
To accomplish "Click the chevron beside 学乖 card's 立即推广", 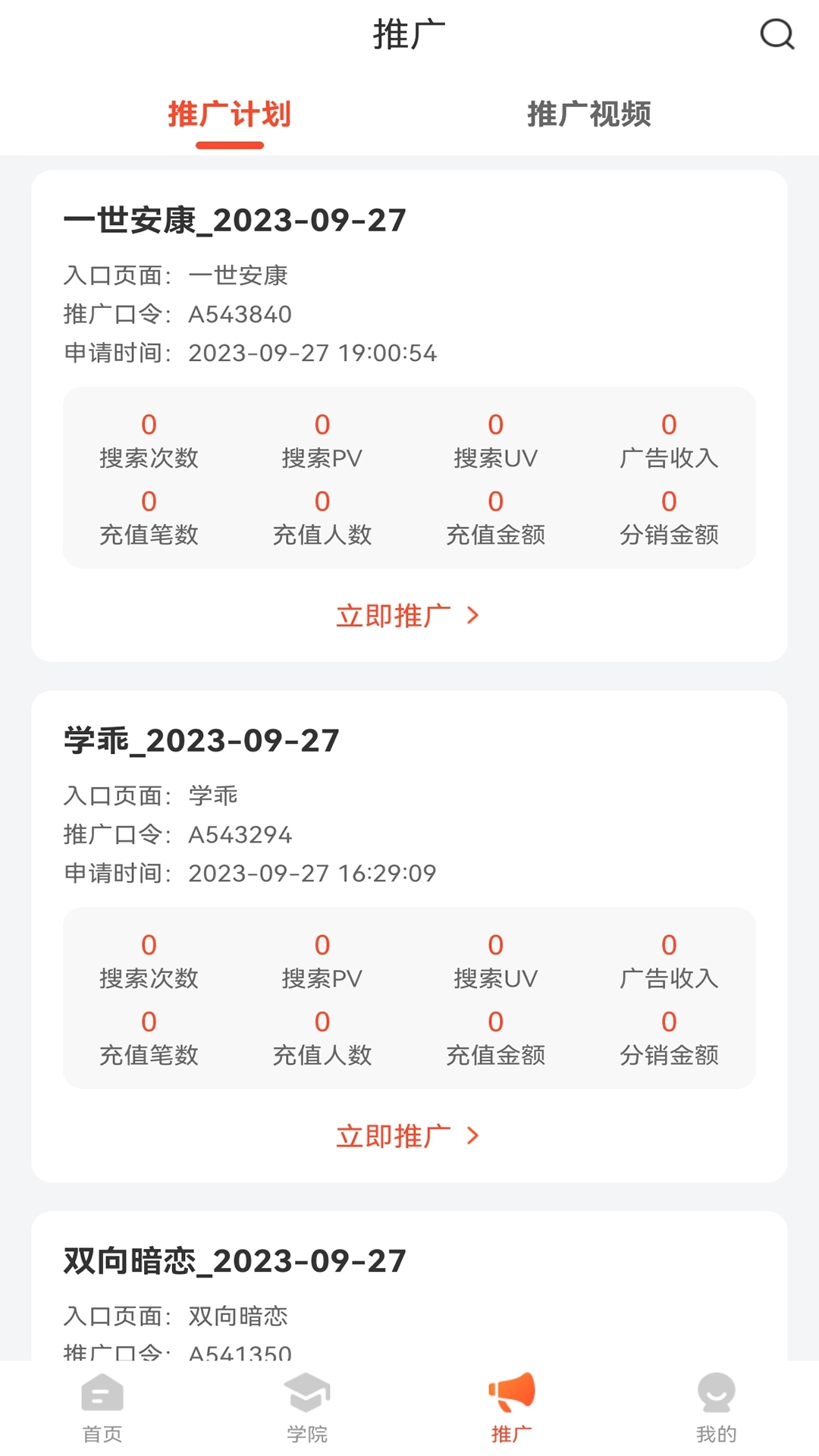I will click(474, 1135).
